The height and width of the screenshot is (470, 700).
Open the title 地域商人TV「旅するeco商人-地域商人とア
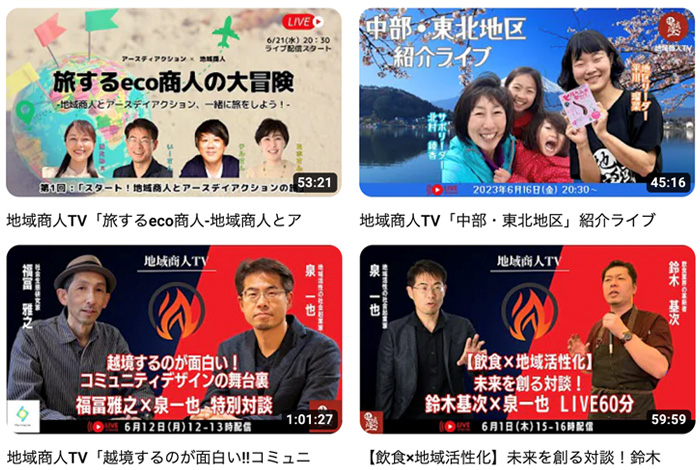tap(154, 220)
